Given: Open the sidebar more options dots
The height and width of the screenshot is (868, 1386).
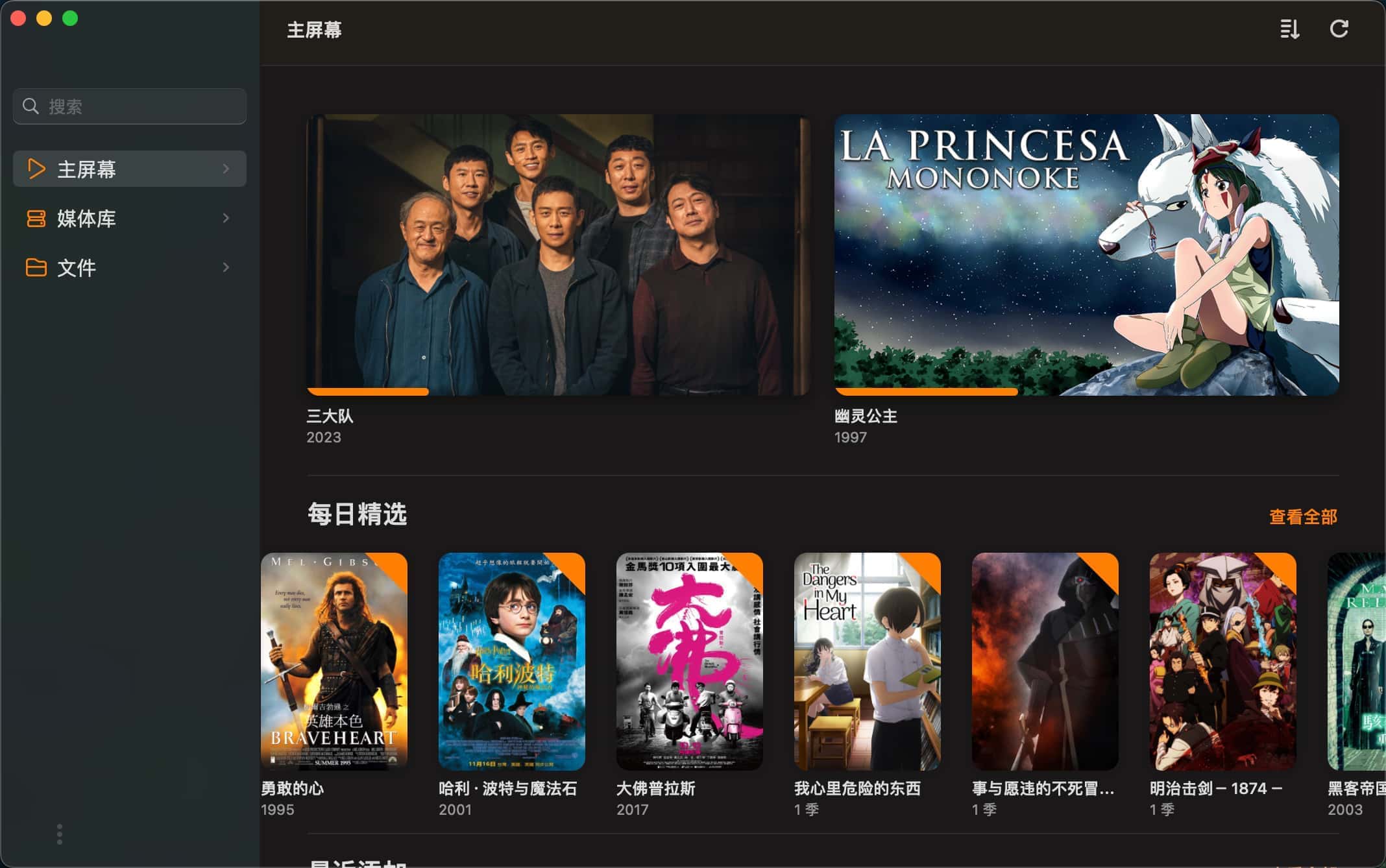Looking at the screenshot, I should (60, 834).
